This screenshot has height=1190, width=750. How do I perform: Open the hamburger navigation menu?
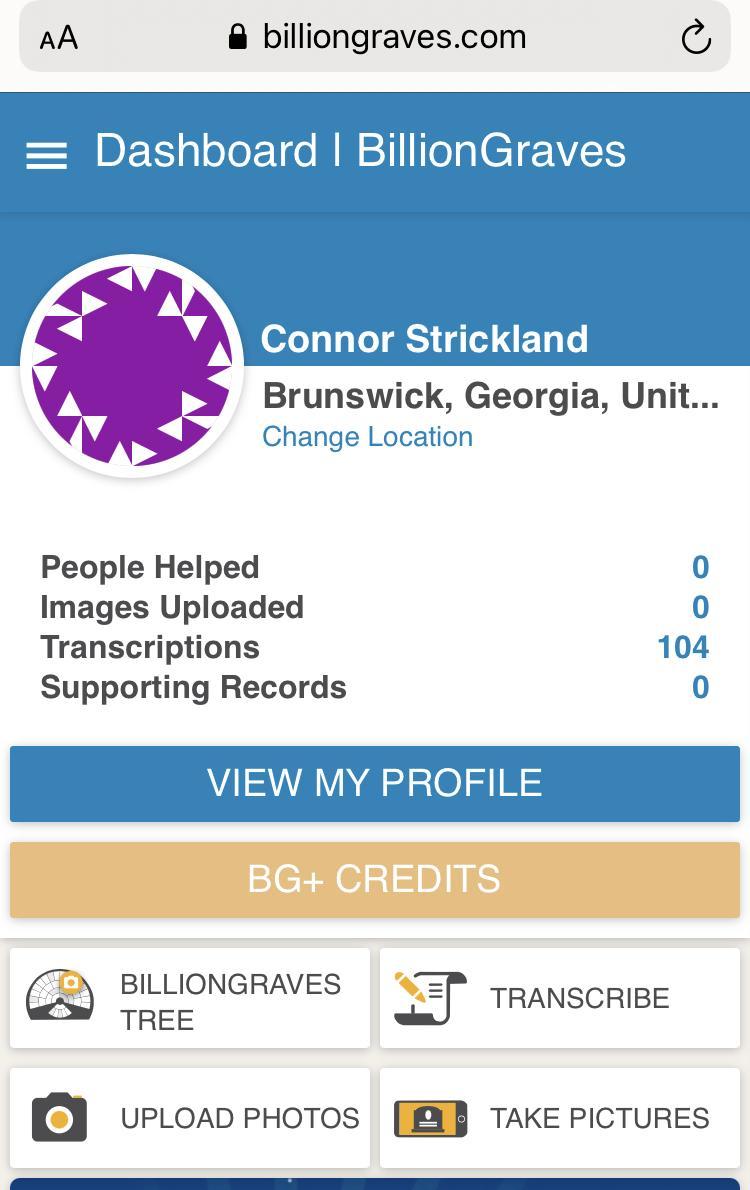46,155
